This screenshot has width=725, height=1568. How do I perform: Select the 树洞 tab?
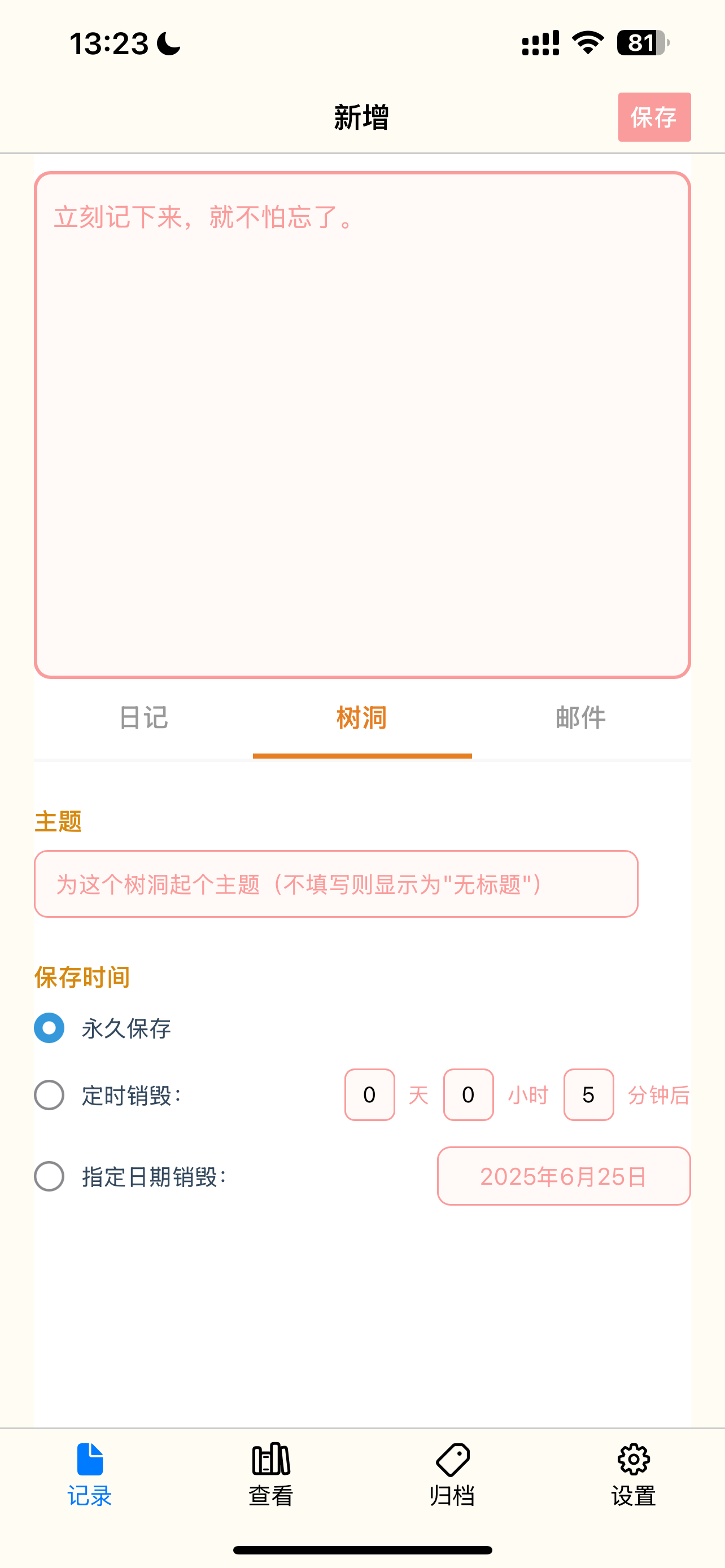pyautogui.click(x=362, y=719)
